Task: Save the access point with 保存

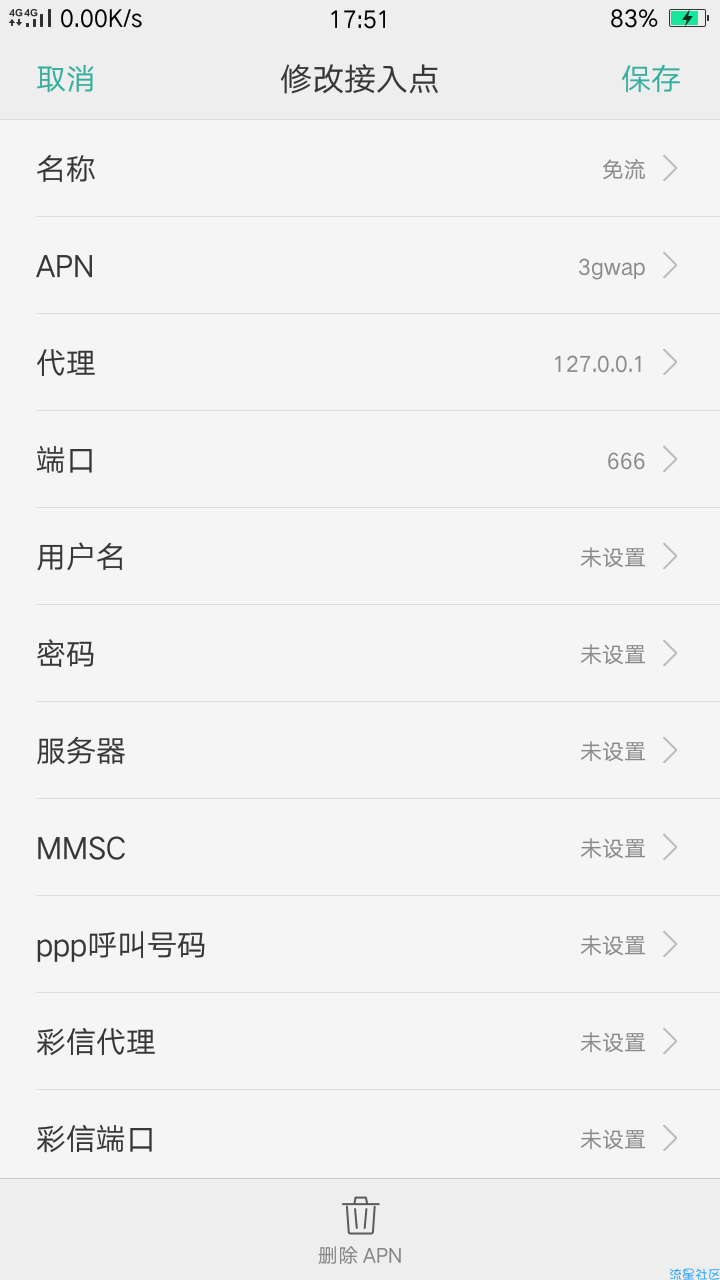Action: 651,79
